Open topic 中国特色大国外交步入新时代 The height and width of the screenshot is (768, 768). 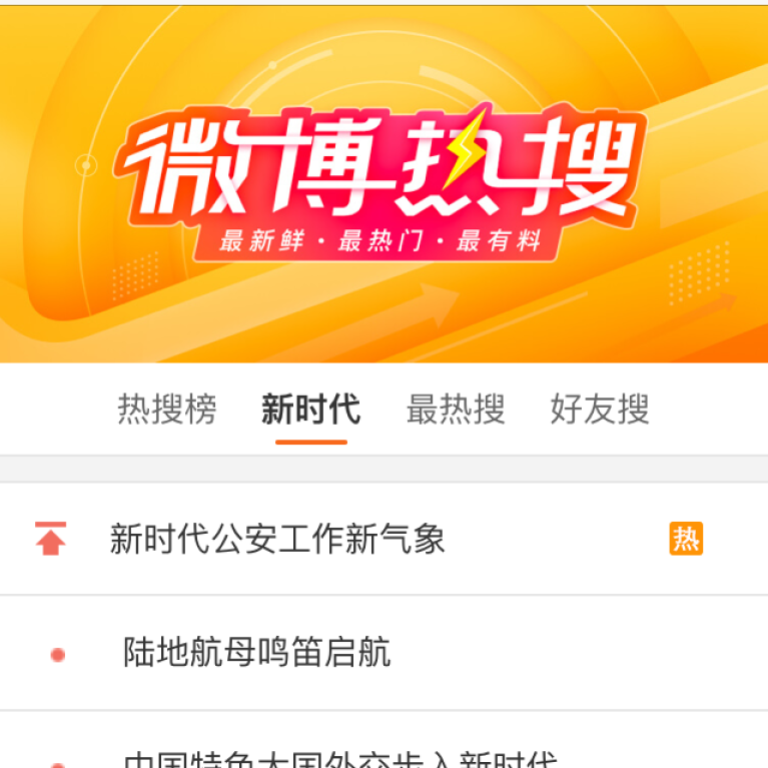click(340, 758)
